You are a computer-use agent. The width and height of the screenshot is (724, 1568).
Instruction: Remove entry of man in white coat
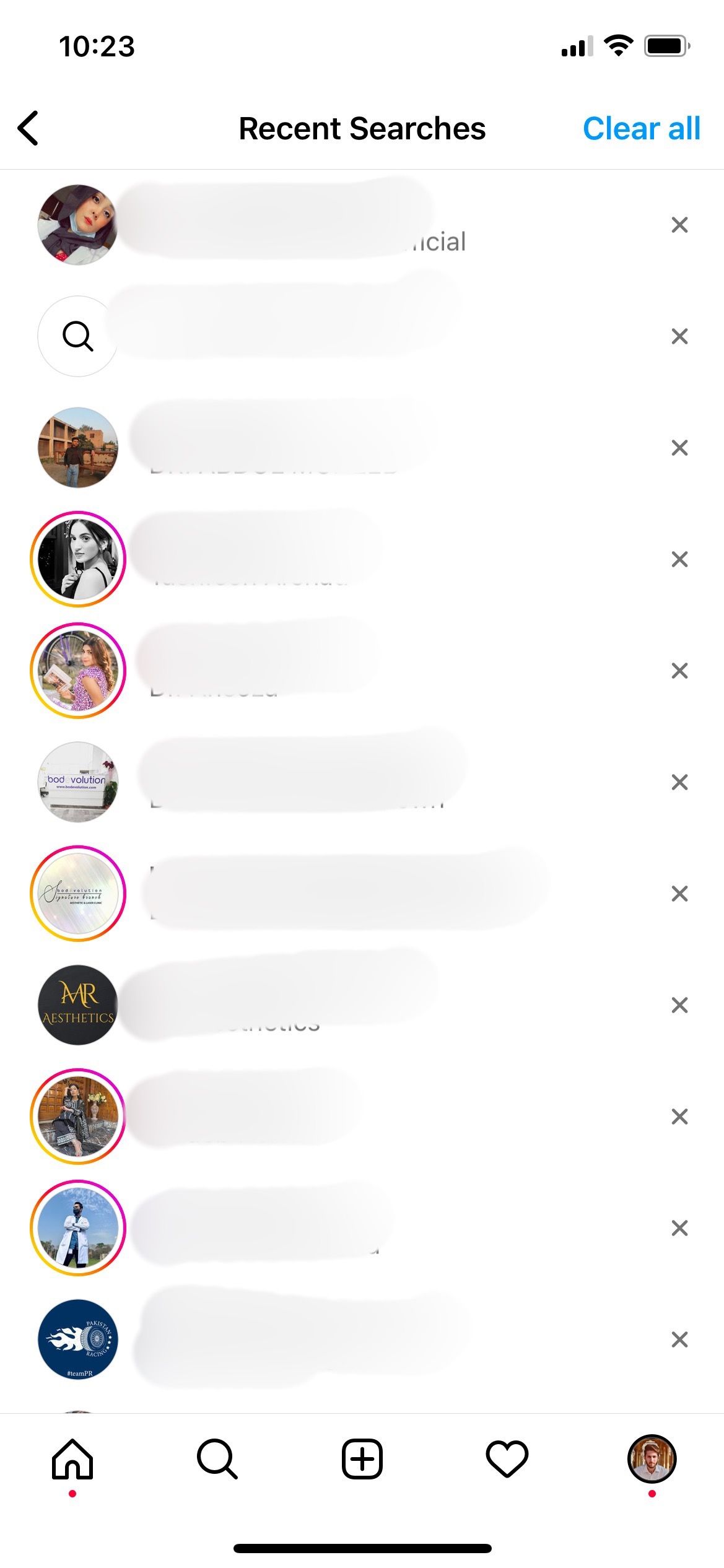(x=679, y=1228)
